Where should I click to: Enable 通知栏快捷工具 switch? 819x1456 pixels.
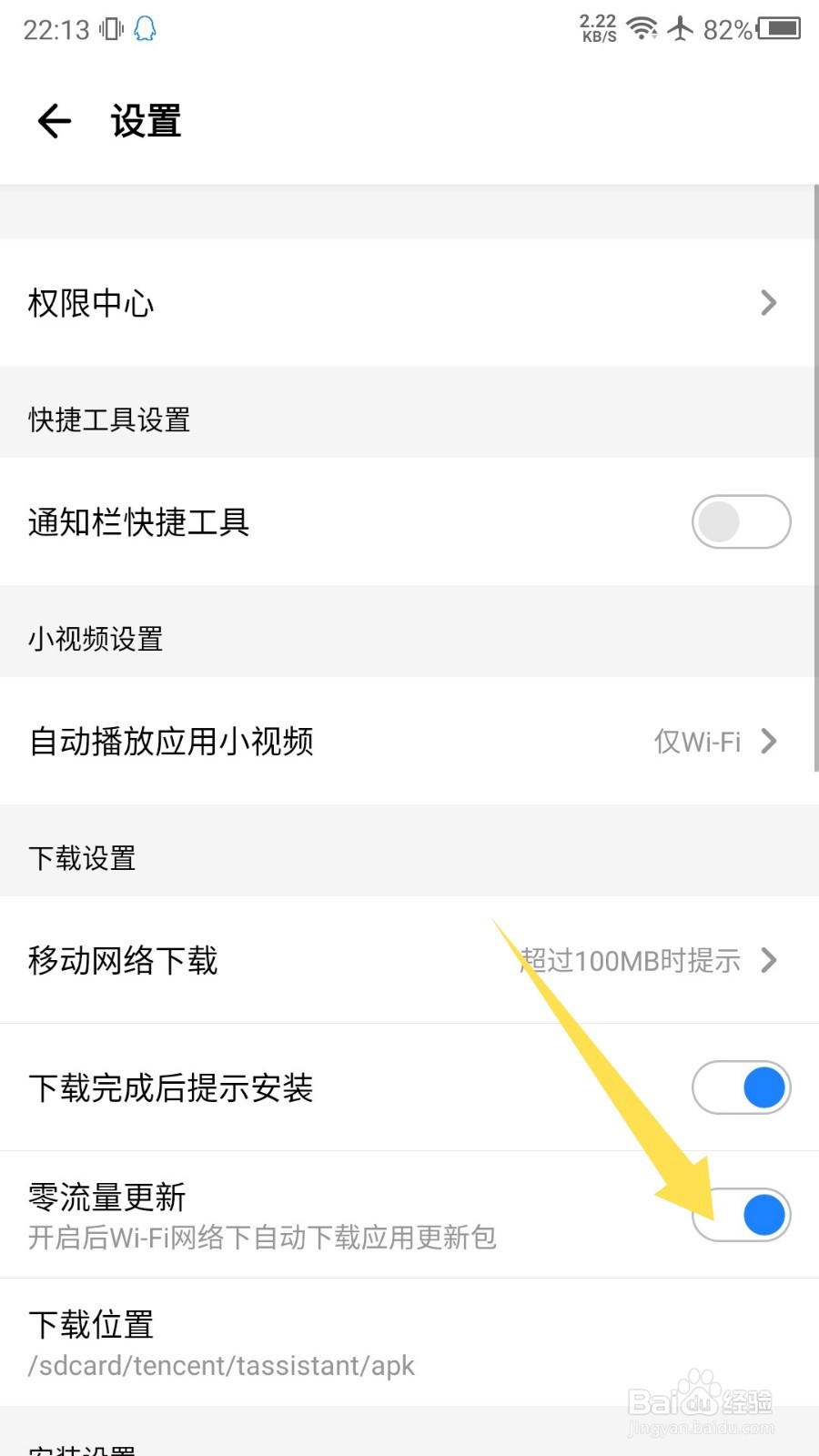coord(742,521)
